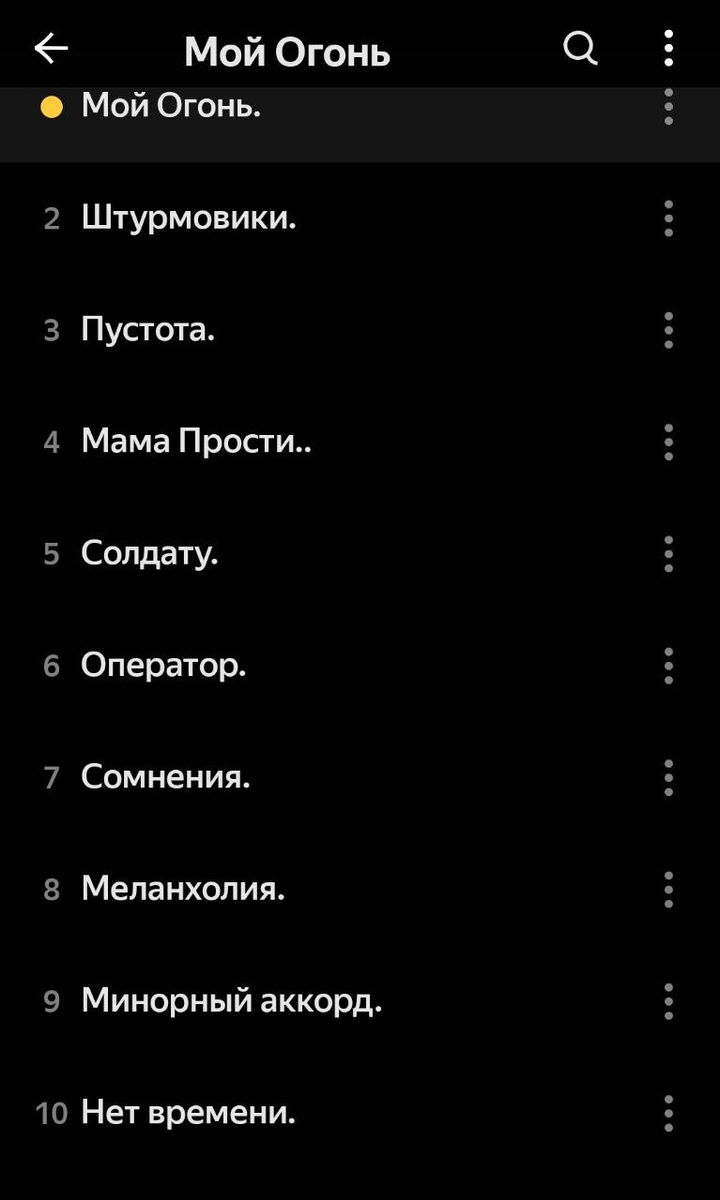This screenshot has height=1200, width=720.
Task: Open the options menu for track Солдату
Action: click(x=667, y=554)
